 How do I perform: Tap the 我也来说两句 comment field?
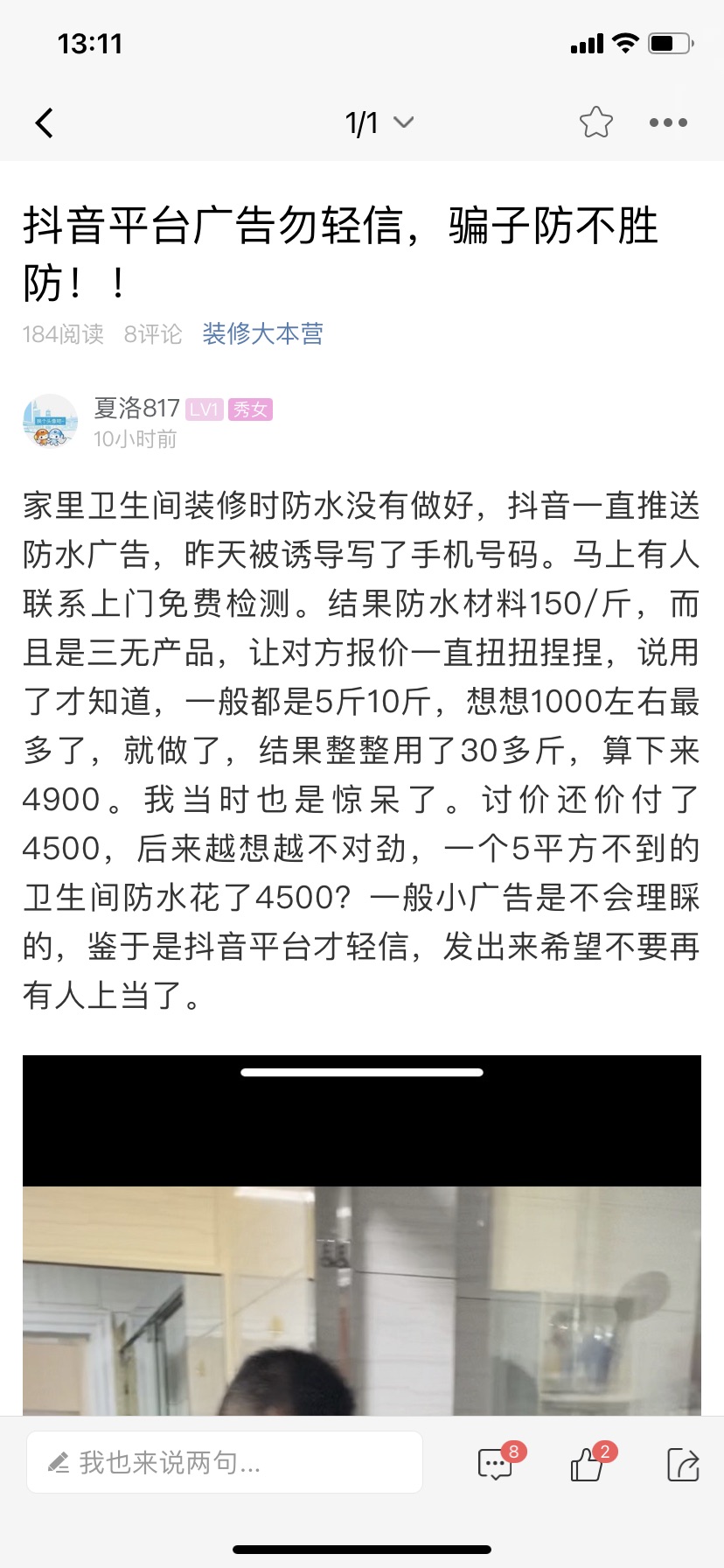pos(225,1462)
